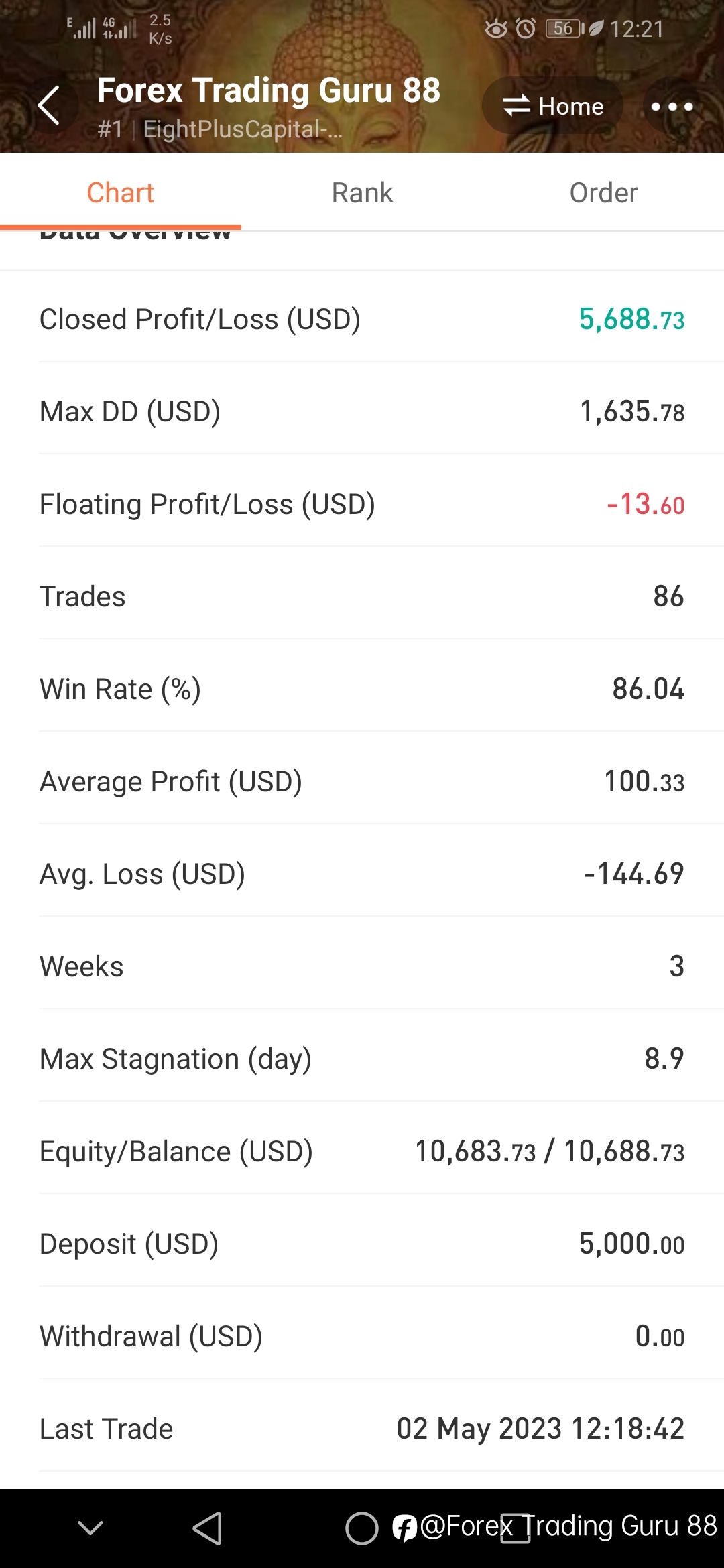Viewport: 724px width, 1568px height.
Task: Switch to the Order tab
Action: click(x=603, y=193)
